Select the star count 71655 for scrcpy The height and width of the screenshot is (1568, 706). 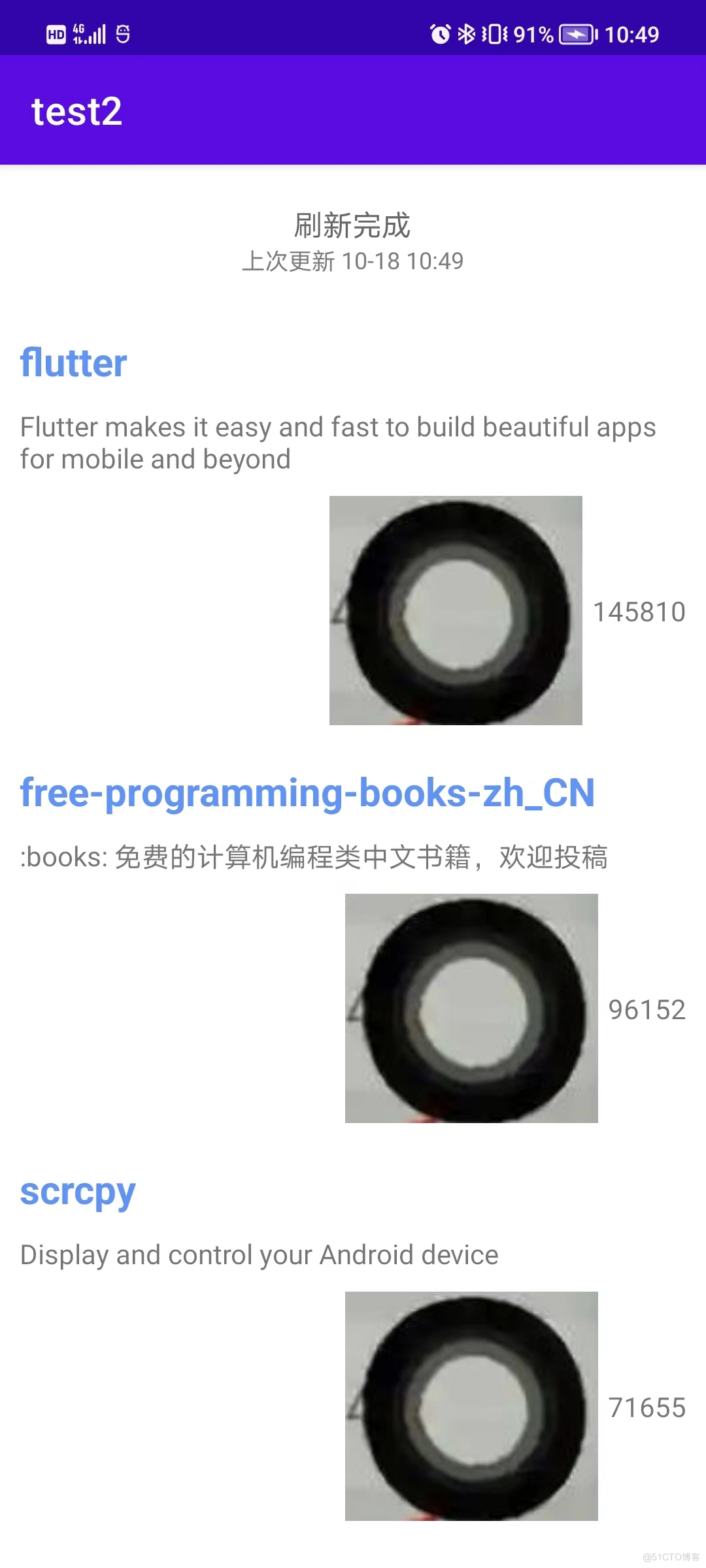click(x=647, y=1408)
